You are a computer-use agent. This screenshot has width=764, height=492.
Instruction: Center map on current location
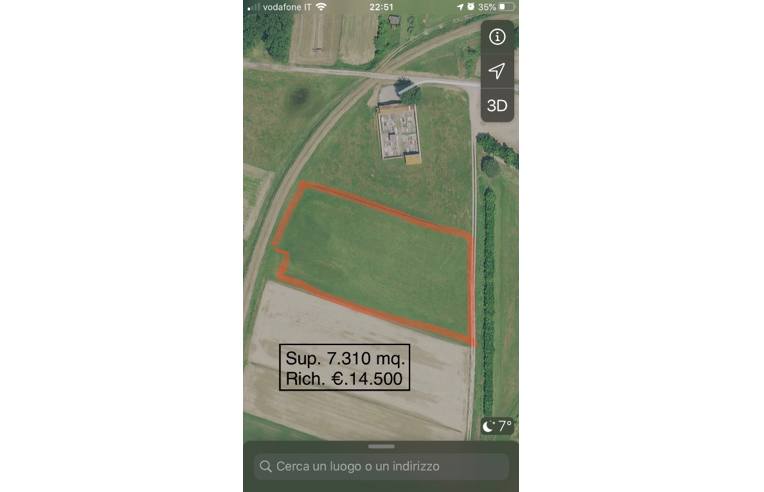497,71
